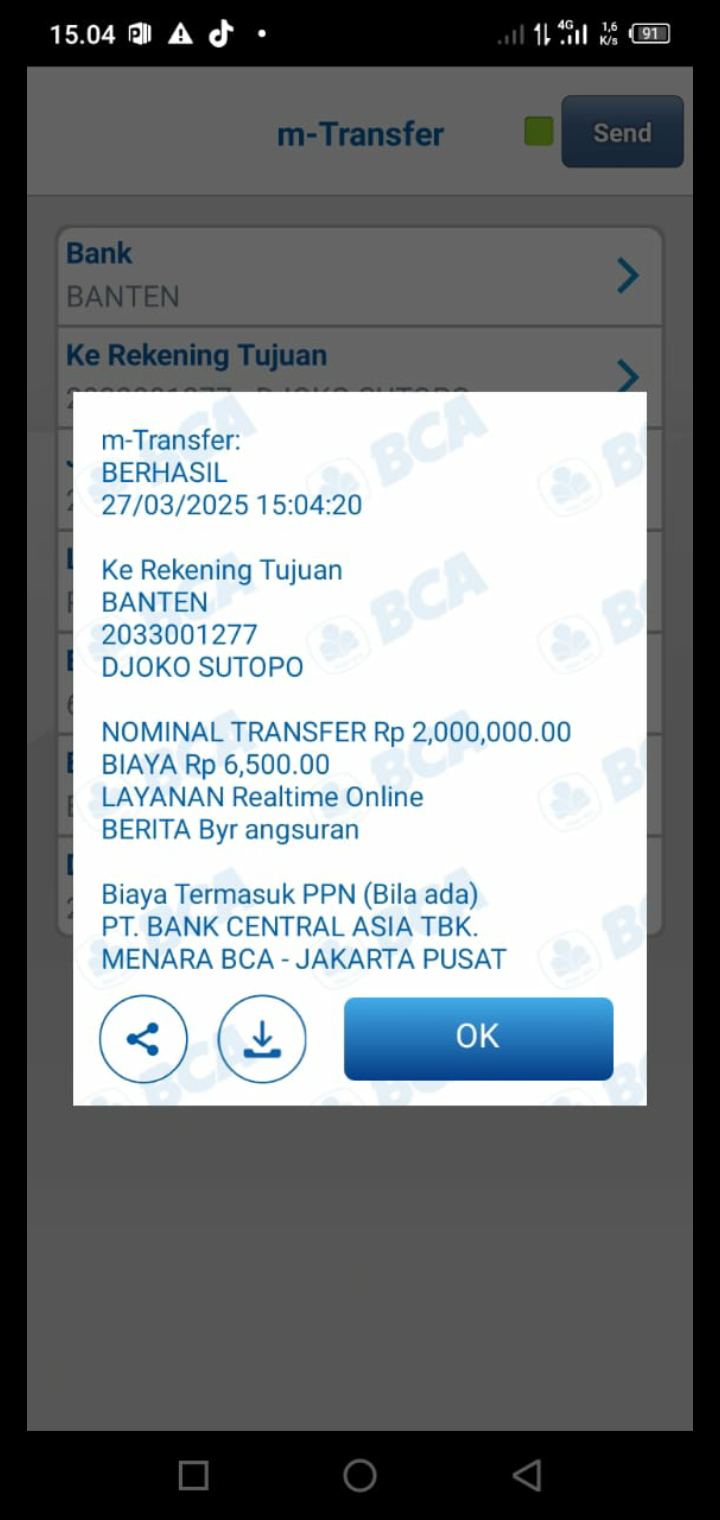Confirm the dialog with OK

point(478,1038)
